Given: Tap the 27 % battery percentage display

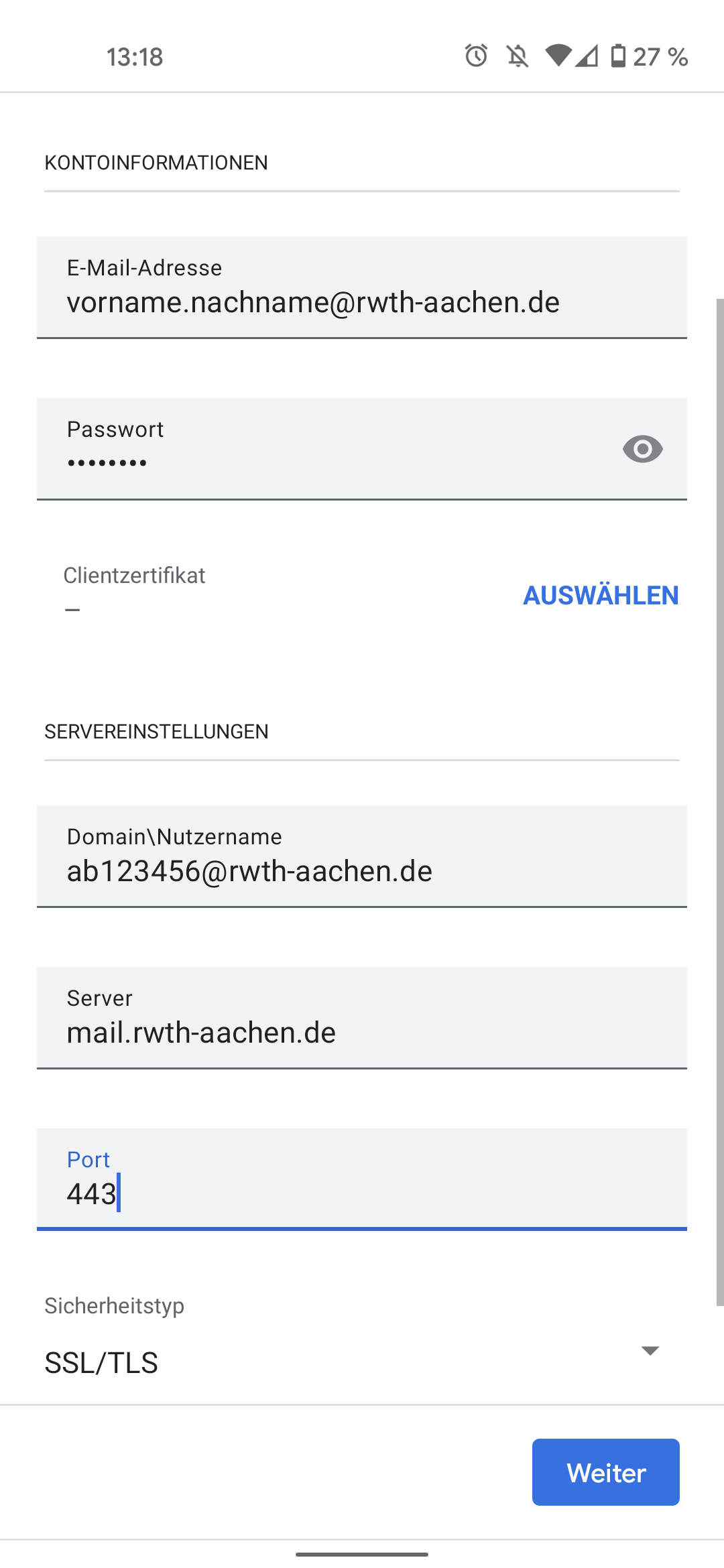Looking at the screenshot, I should point(662,58).
